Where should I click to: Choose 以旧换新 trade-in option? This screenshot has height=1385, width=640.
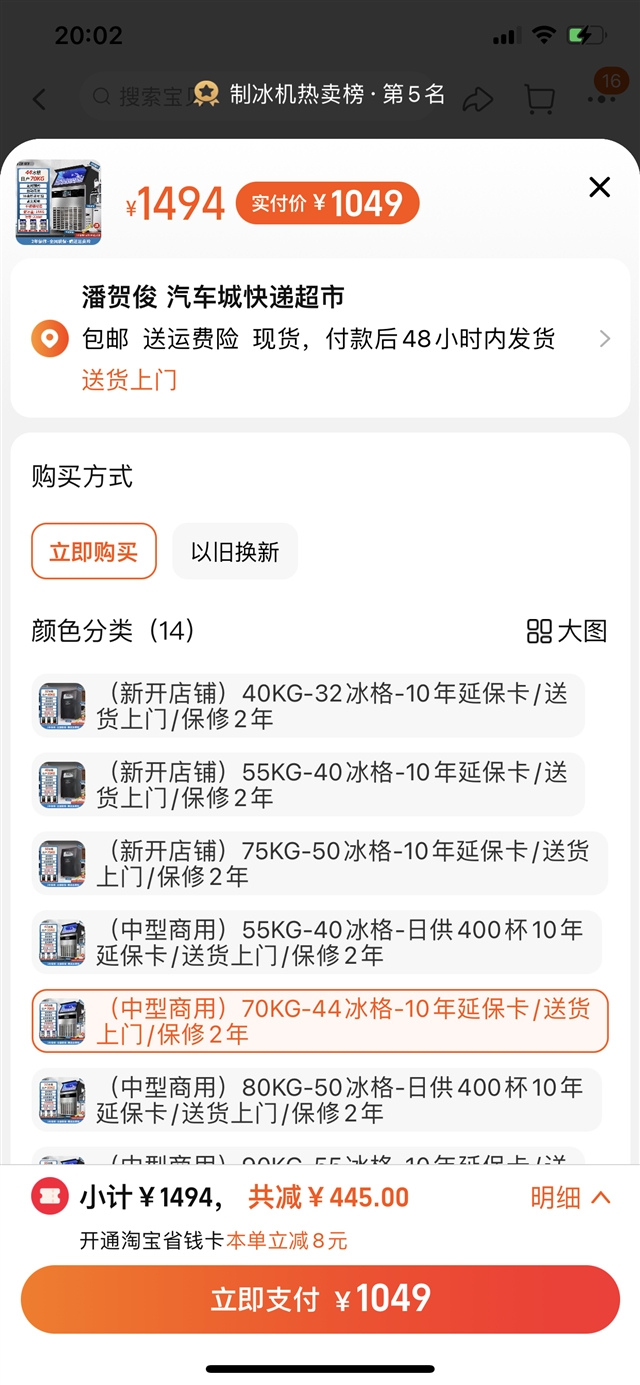click(235, 551)
